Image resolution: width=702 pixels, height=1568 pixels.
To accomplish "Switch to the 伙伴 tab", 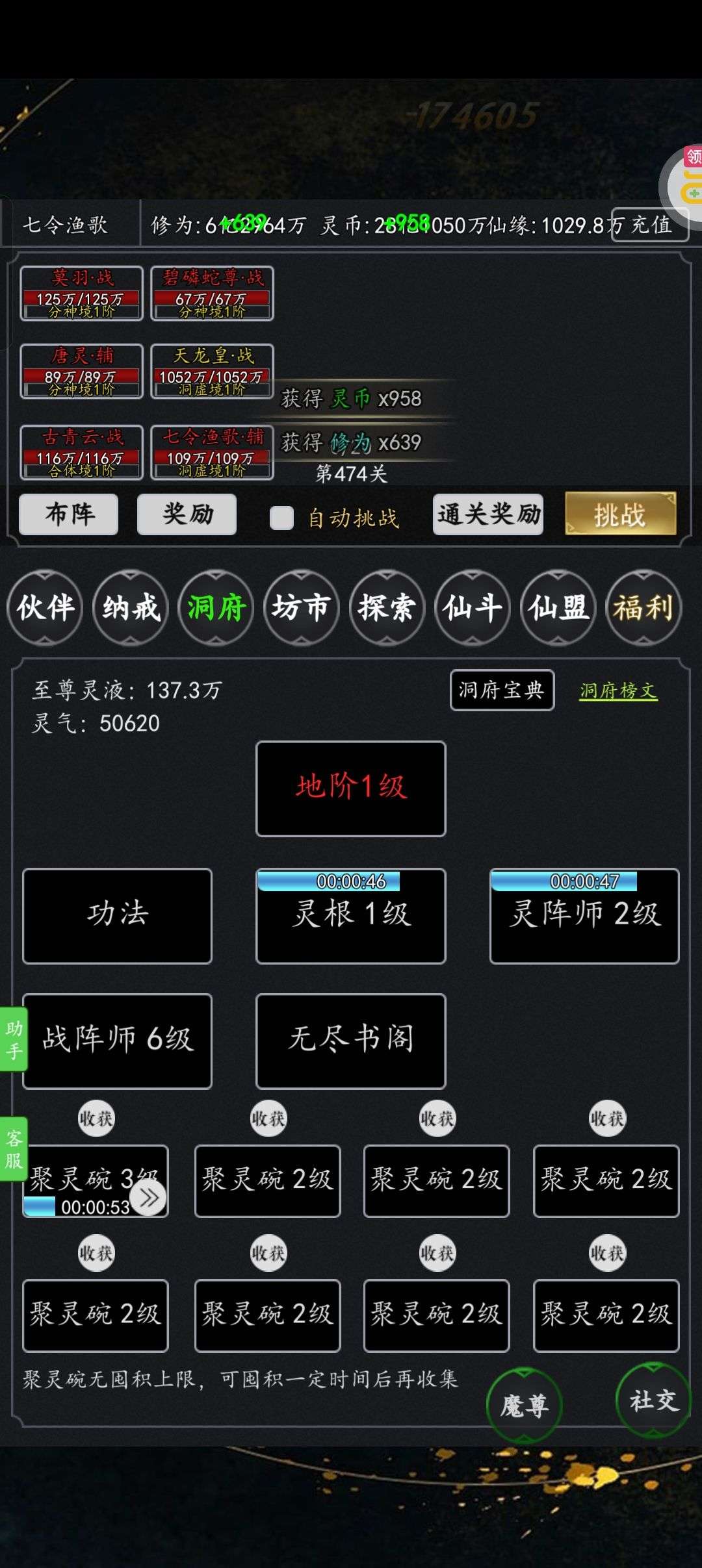I will tap(45, 607).
